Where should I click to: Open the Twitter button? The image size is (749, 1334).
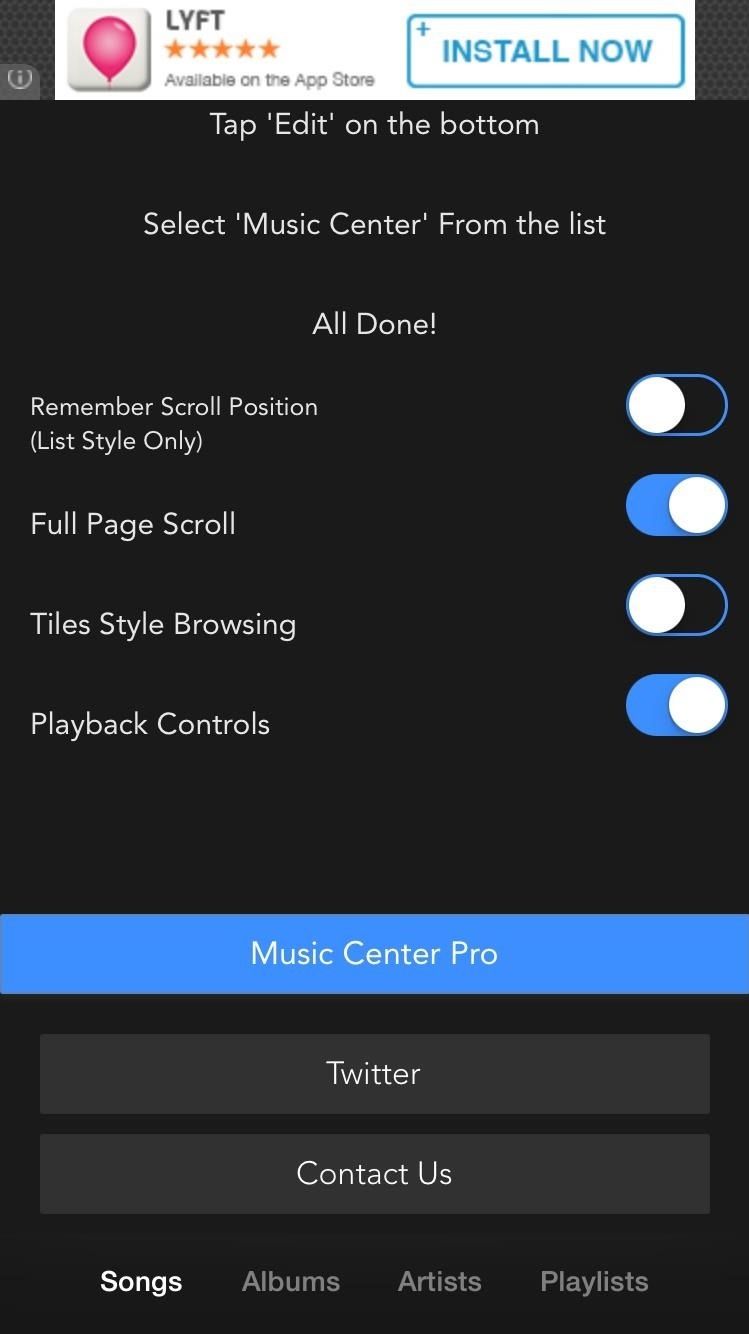374,1073
